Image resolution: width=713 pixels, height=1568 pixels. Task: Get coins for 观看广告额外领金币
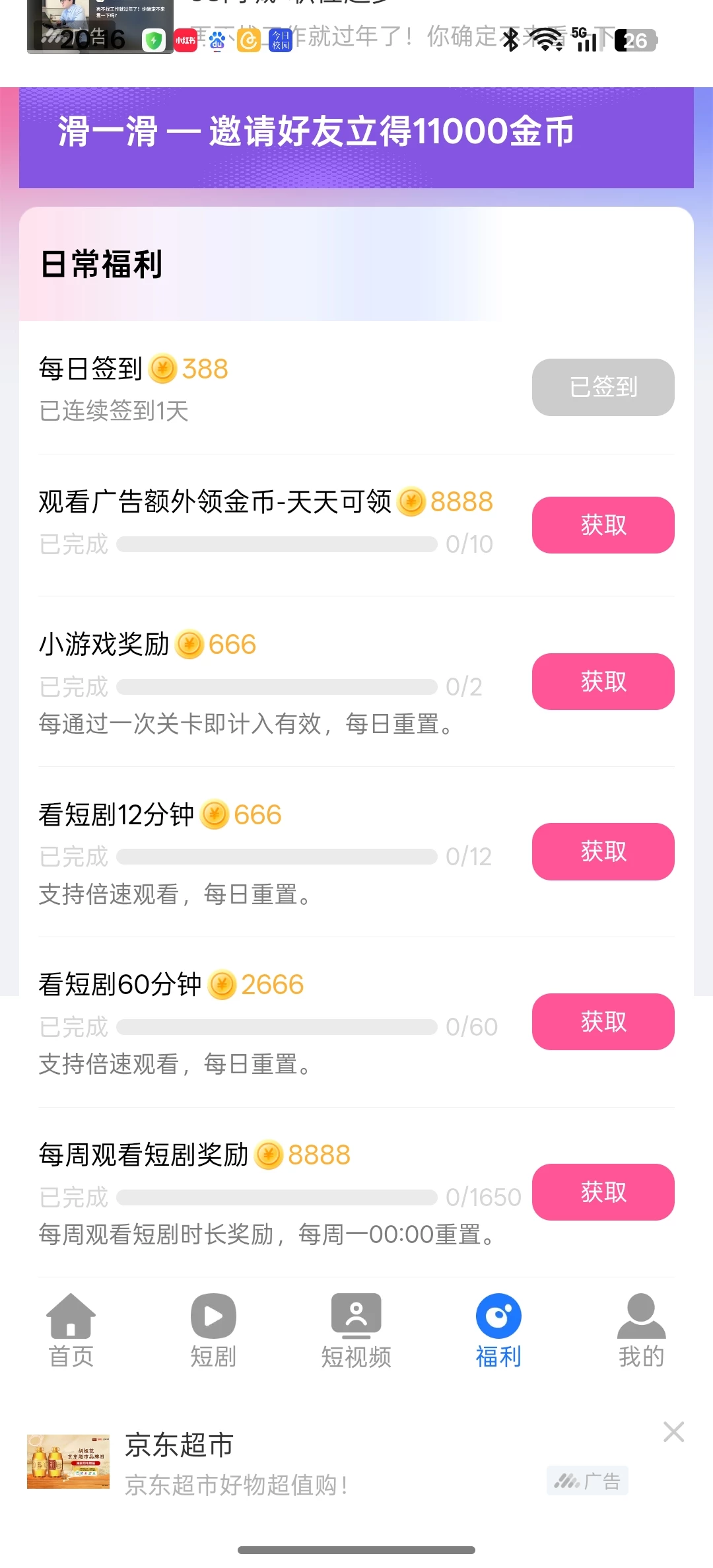click(x=603, y=525)
